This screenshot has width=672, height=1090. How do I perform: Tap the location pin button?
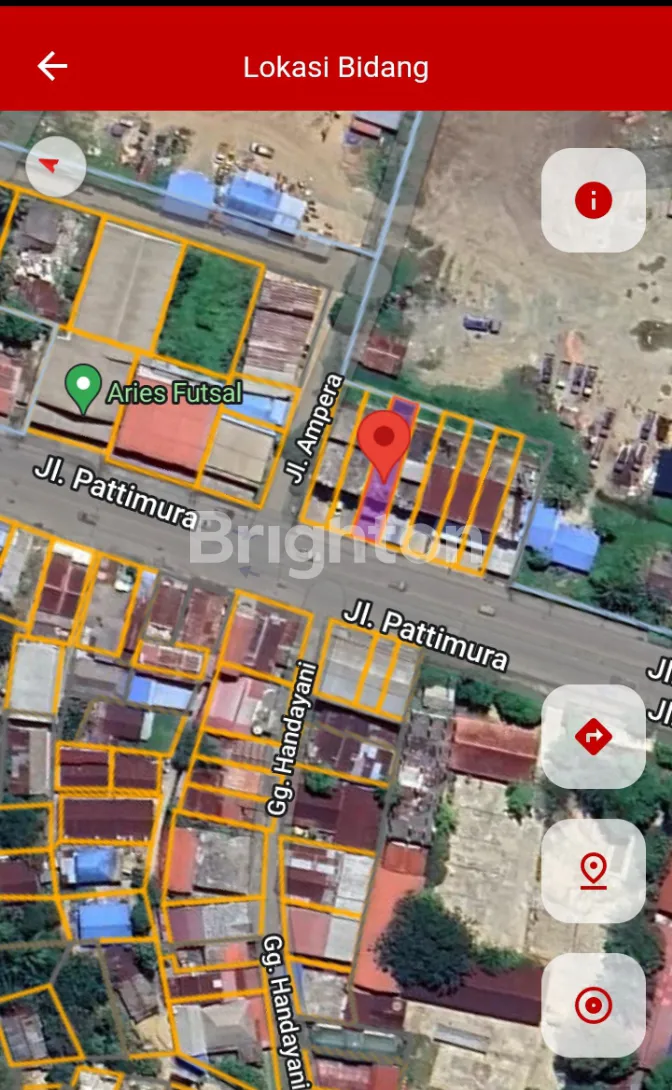click(x=593, y=871)
